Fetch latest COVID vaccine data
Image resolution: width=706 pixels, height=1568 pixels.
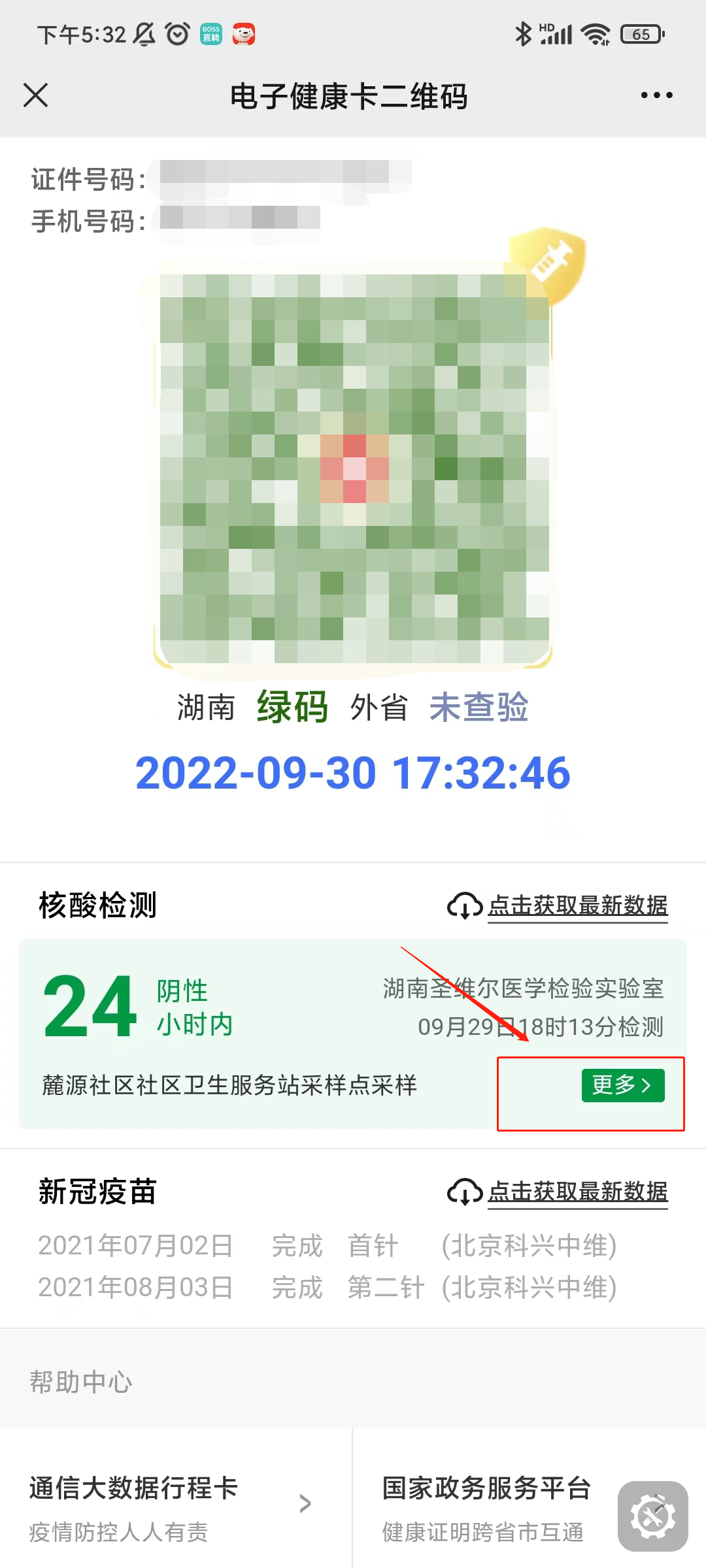[558, 1192]
